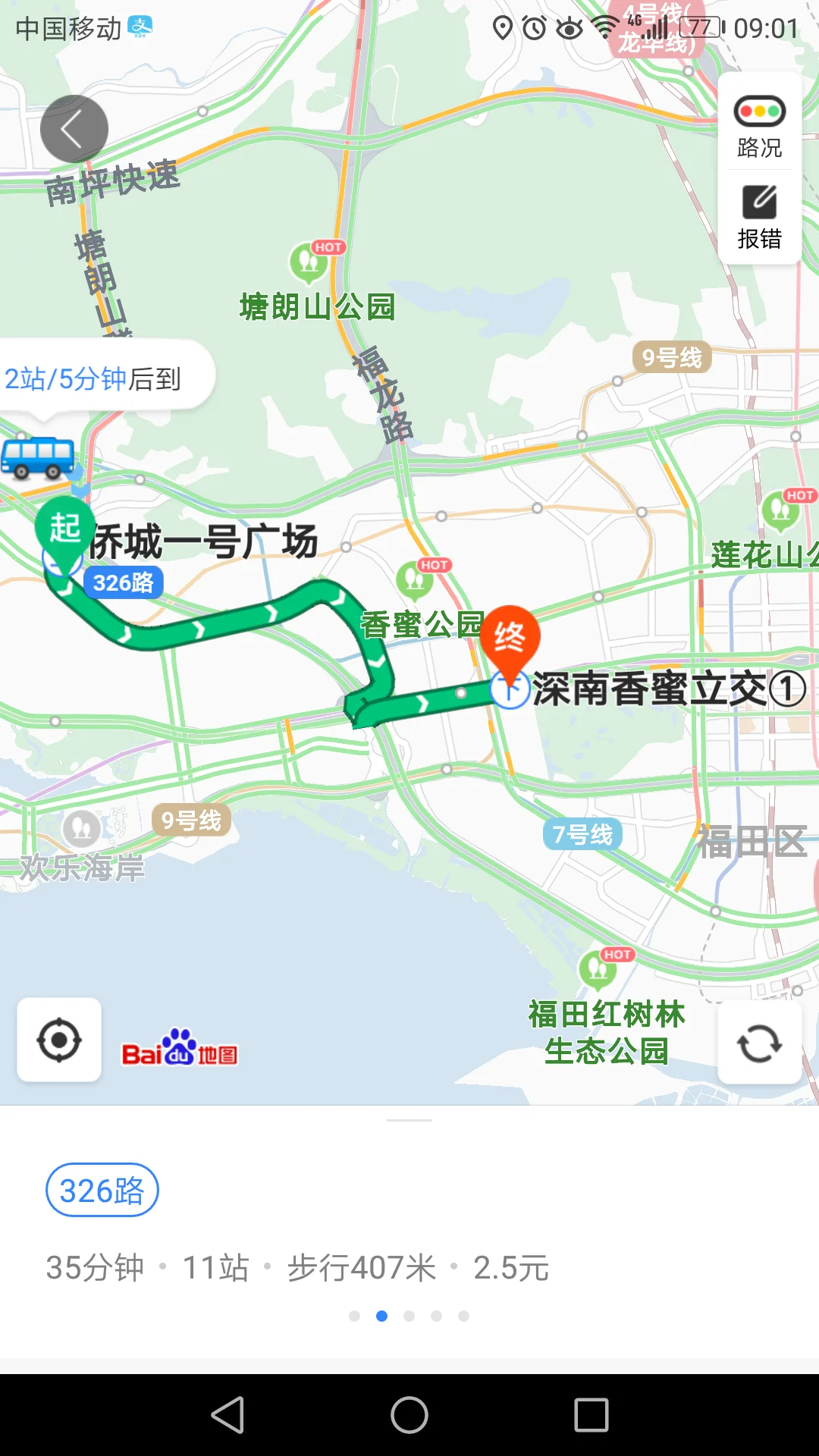Tap the blue bus icon on the map
Viewport: 819px width, 1456px height.
(x=36, y=455)
